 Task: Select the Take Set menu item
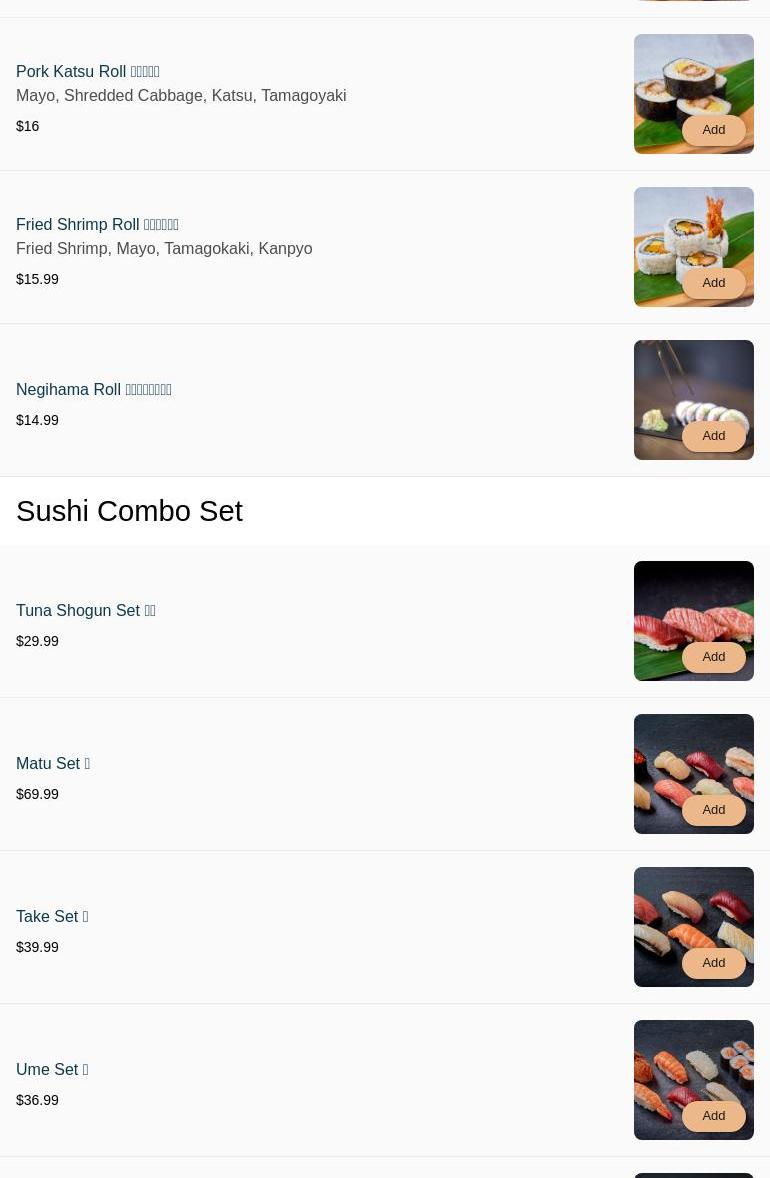52,917
